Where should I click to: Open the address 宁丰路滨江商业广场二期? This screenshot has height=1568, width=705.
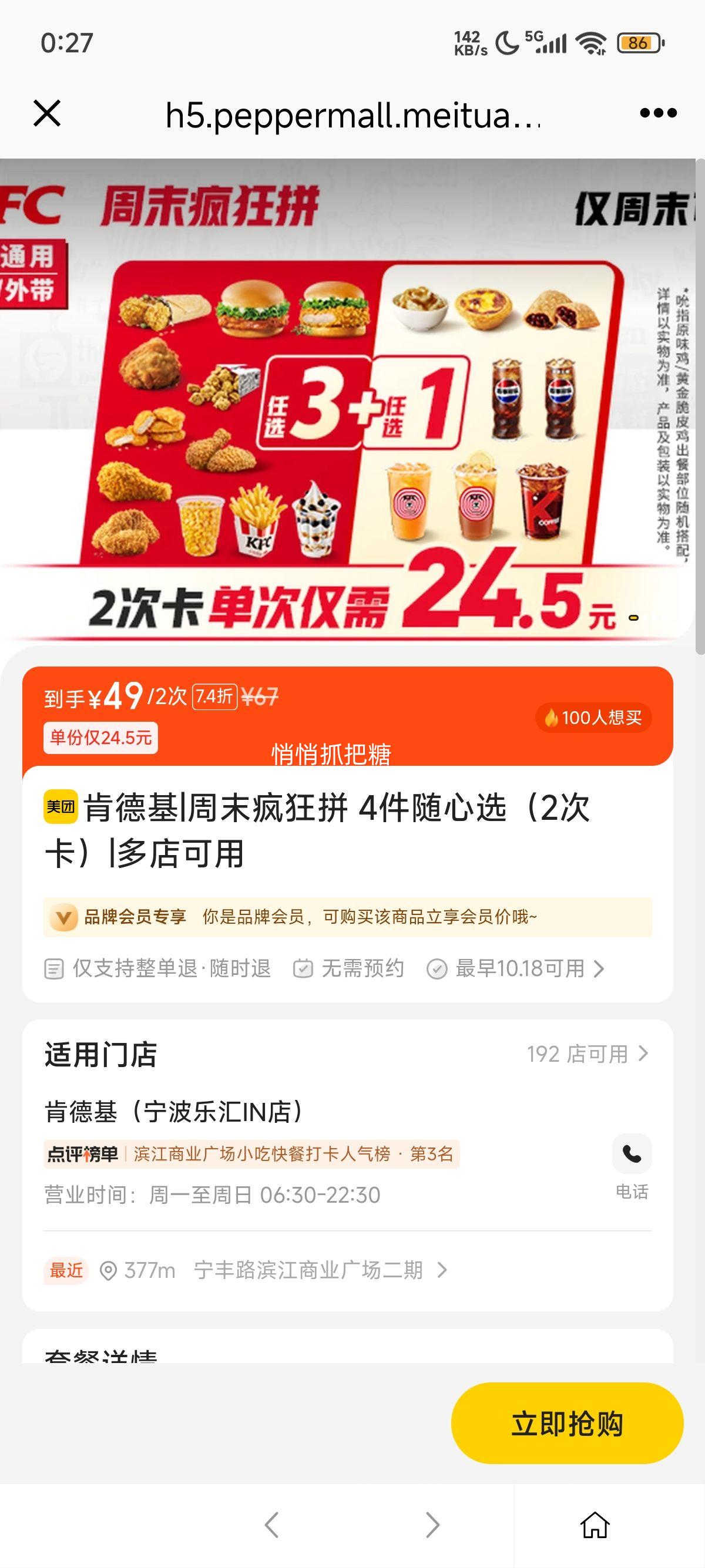tap(308, 1270)
